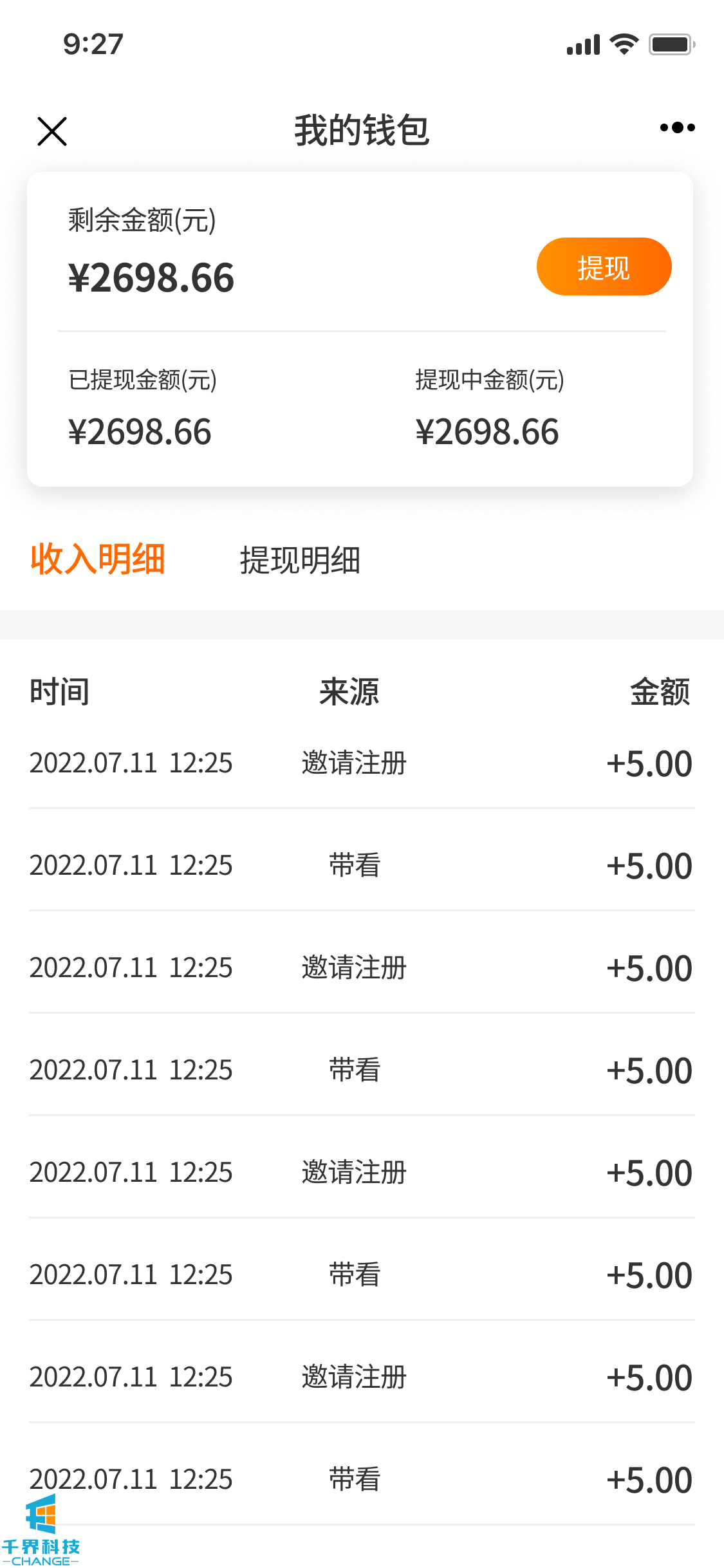Switch to the 提现明细 withdrawal details tab
724x1568 pixels.
(x=300, y=560)
